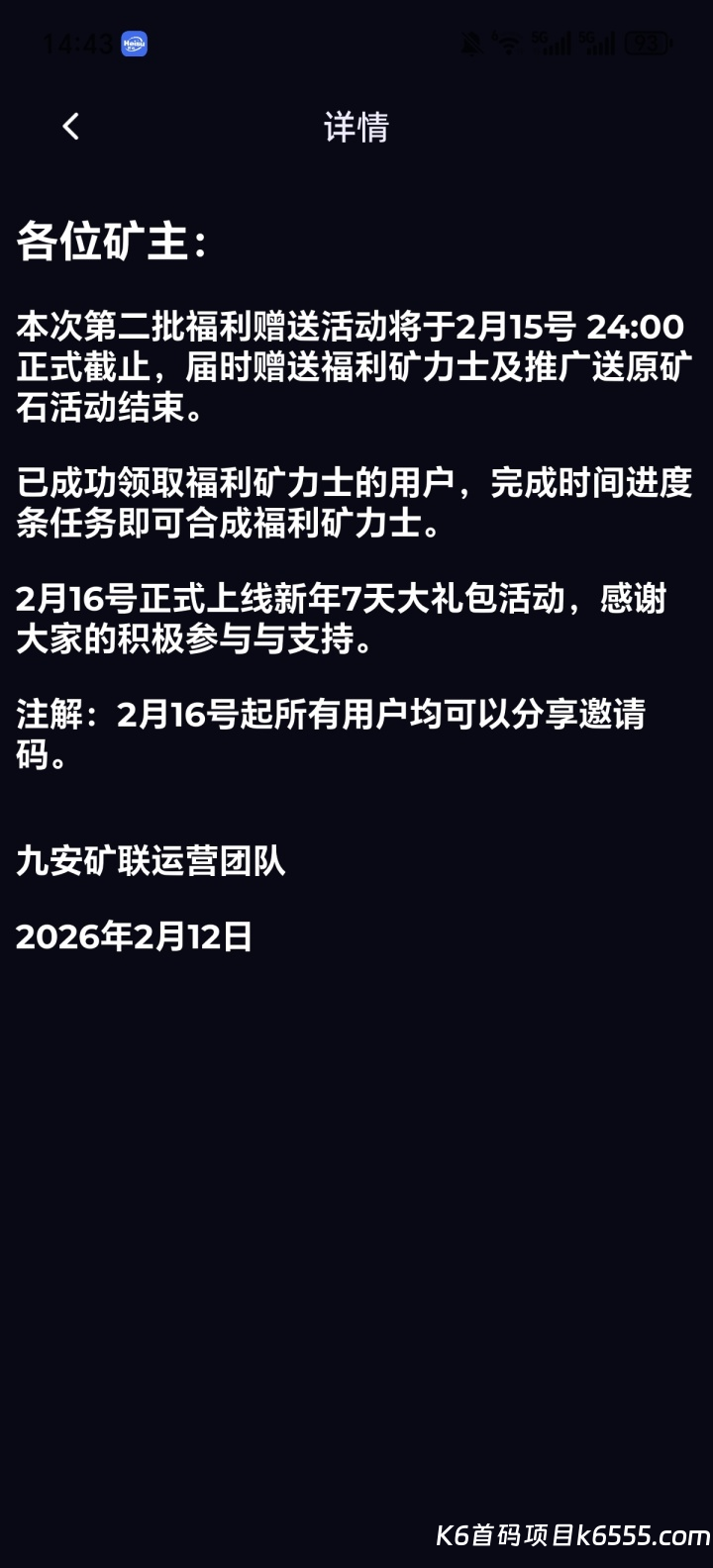Tap the second 5G signal strength indicator
Screen dimensions: 713x1568
tap(598, 43)
